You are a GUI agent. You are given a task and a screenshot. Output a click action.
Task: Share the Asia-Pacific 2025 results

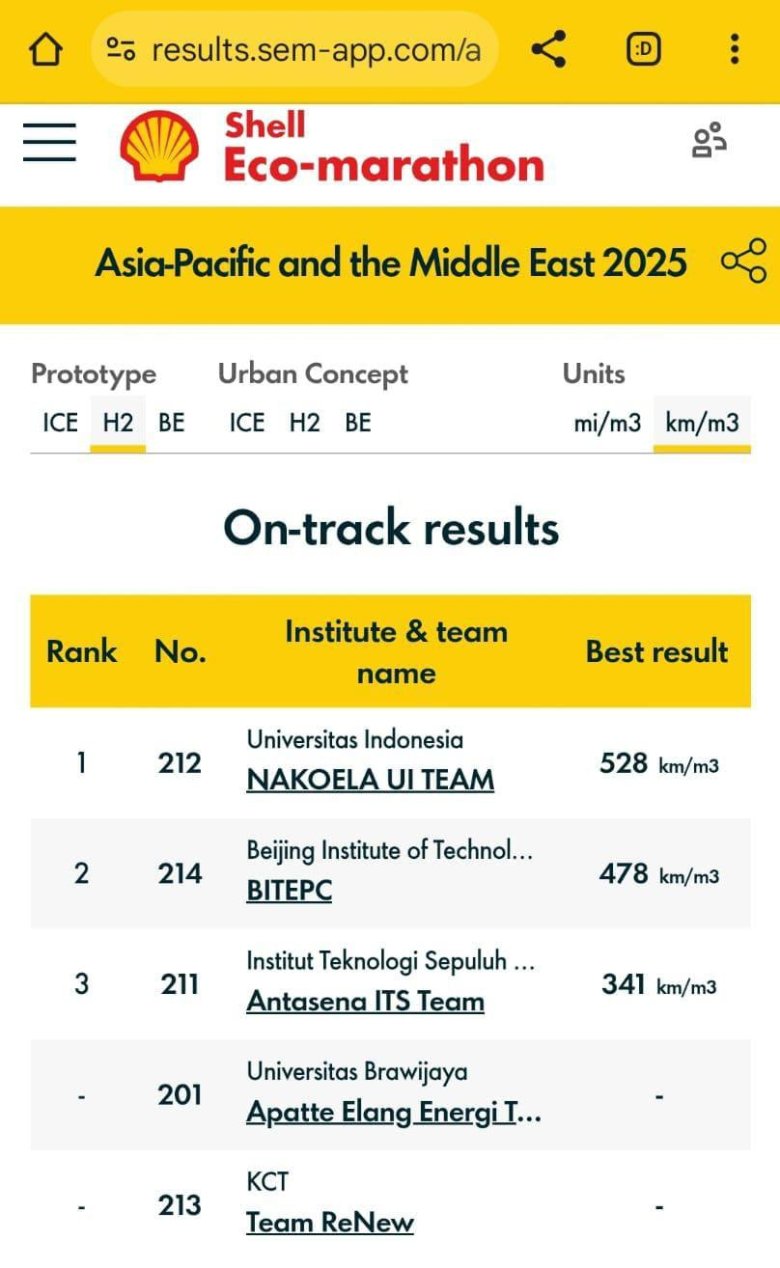point(743,262)
